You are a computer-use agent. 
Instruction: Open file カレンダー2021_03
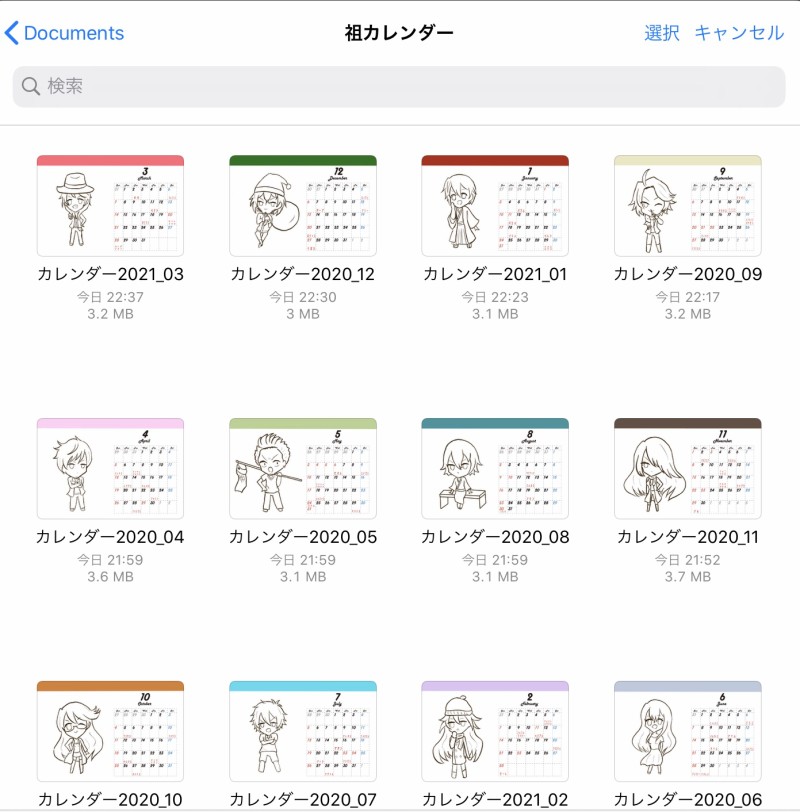(x=110, y=206)
